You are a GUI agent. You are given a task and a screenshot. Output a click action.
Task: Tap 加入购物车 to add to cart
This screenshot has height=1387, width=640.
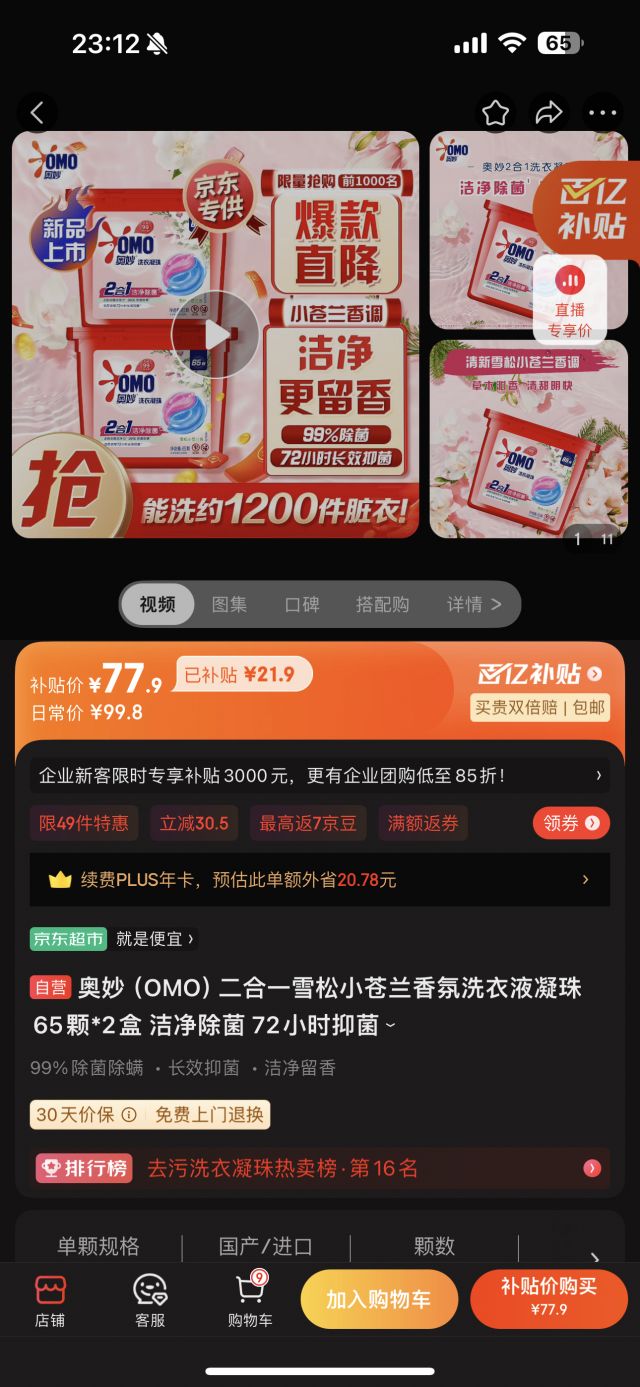tap(379, 1300)
